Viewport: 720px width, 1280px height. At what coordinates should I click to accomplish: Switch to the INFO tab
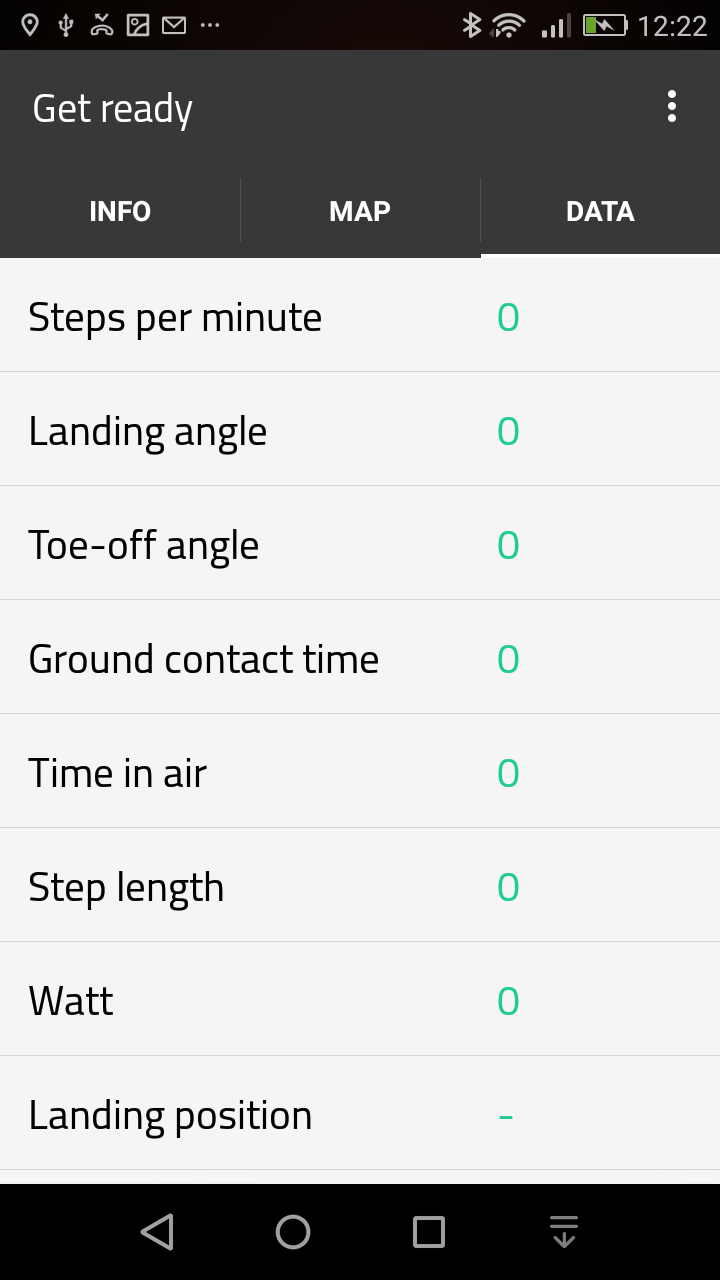[x=120, y=211]
